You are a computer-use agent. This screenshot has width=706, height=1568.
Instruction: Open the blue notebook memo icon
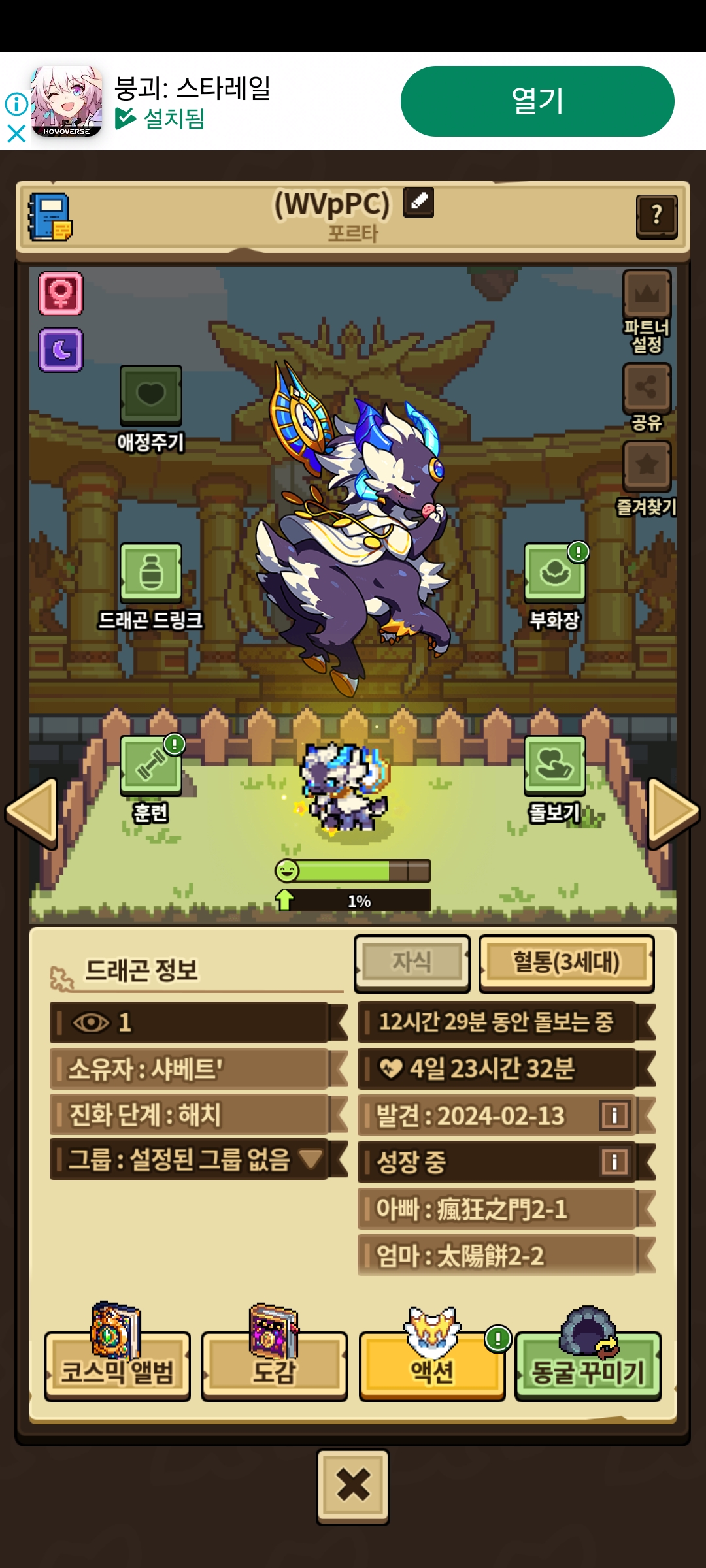(50, 216)
